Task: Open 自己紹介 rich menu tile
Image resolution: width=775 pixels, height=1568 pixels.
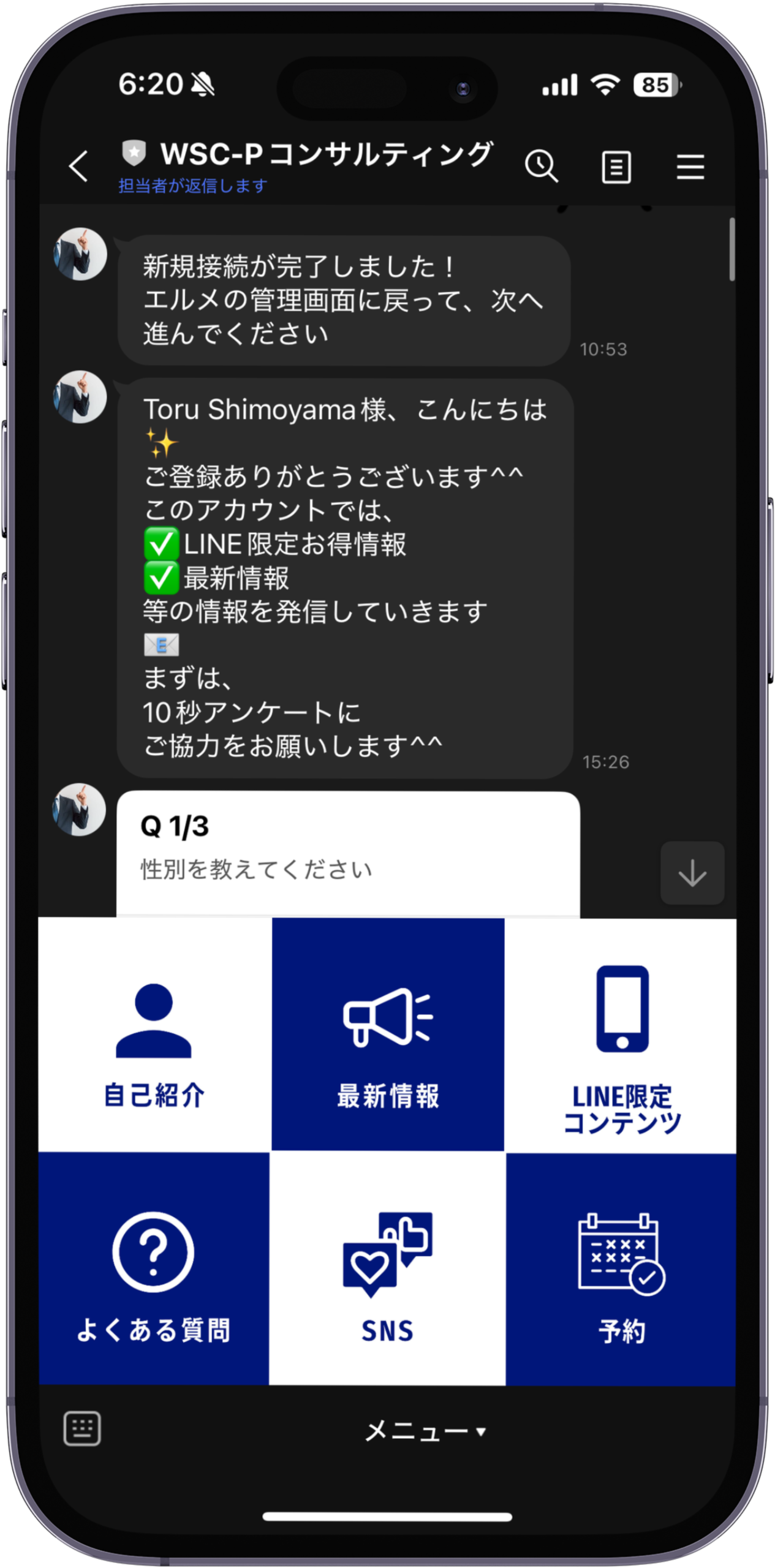Action: pyautogui.click(x=154, y=1035)
